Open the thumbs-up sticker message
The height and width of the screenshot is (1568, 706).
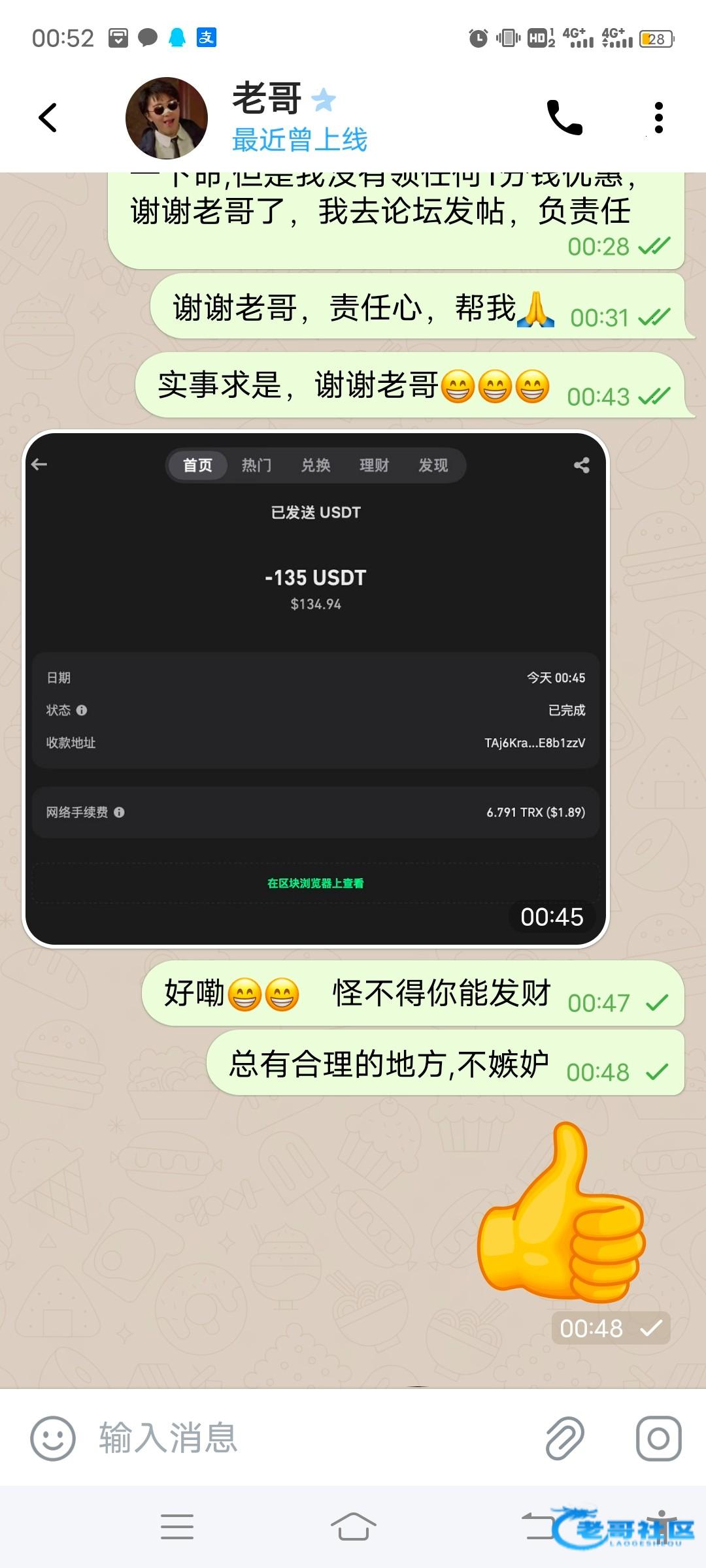(562, 1212)
